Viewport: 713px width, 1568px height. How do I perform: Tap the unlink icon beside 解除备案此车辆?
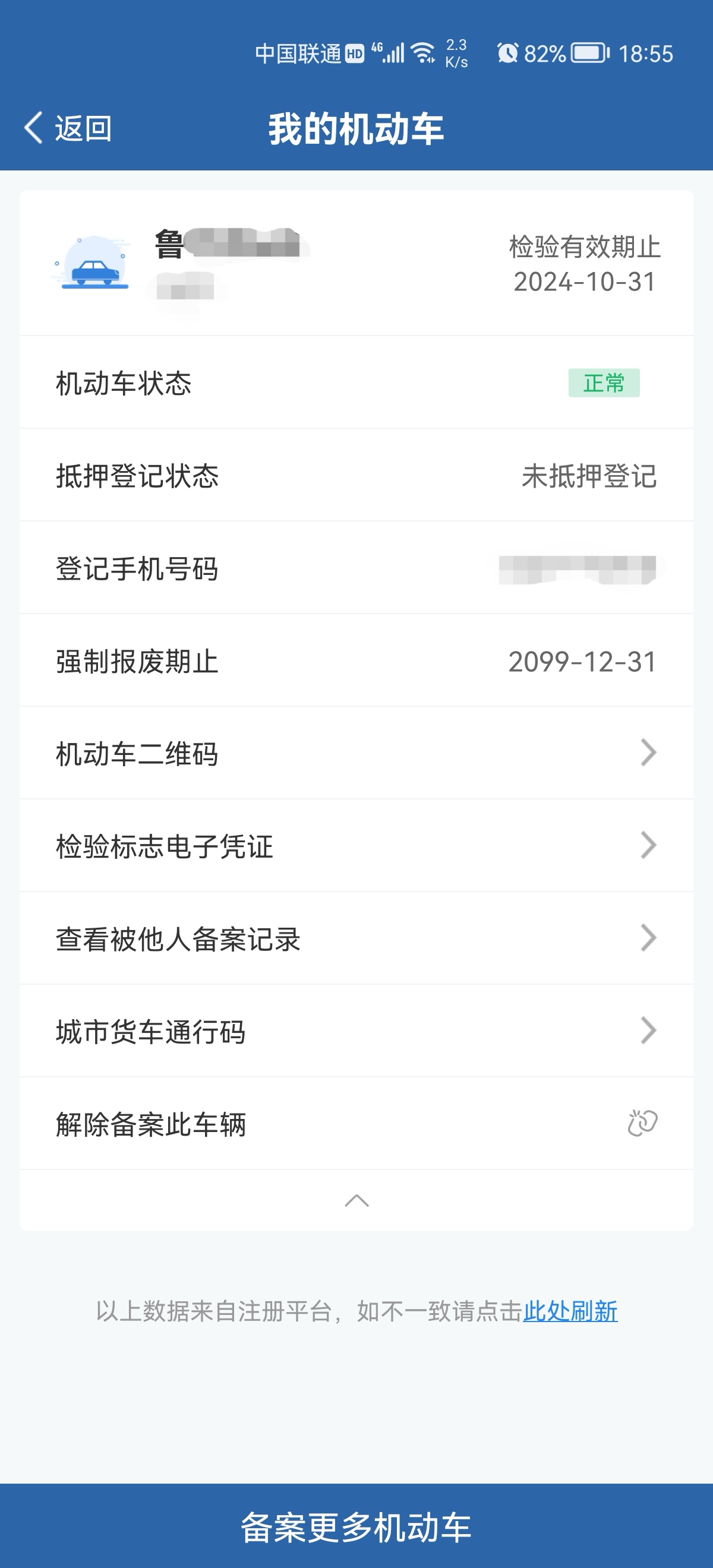click(x=644, y=1123)
